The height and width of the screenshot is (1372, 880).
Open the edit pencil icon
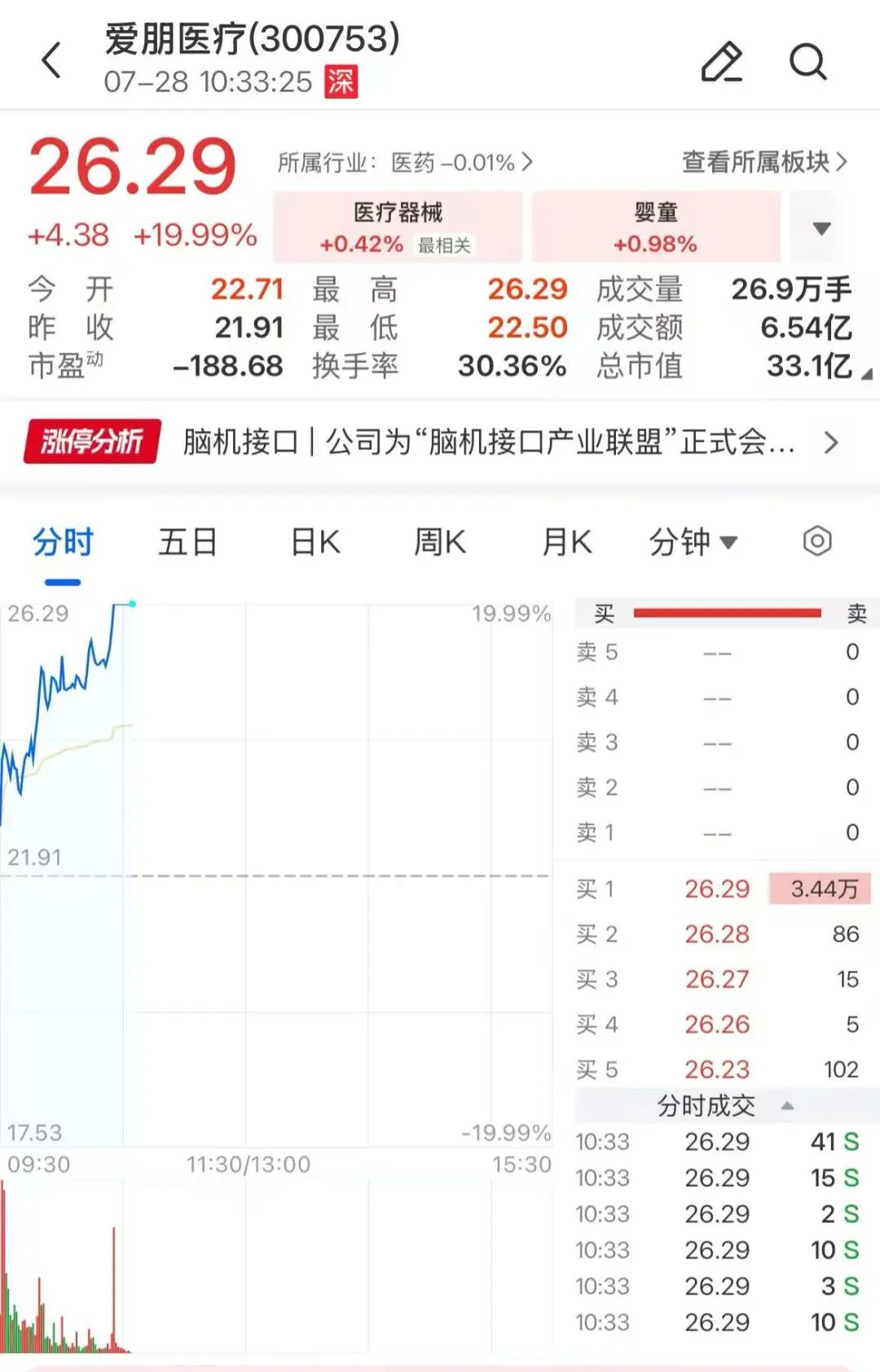(722, 61)
